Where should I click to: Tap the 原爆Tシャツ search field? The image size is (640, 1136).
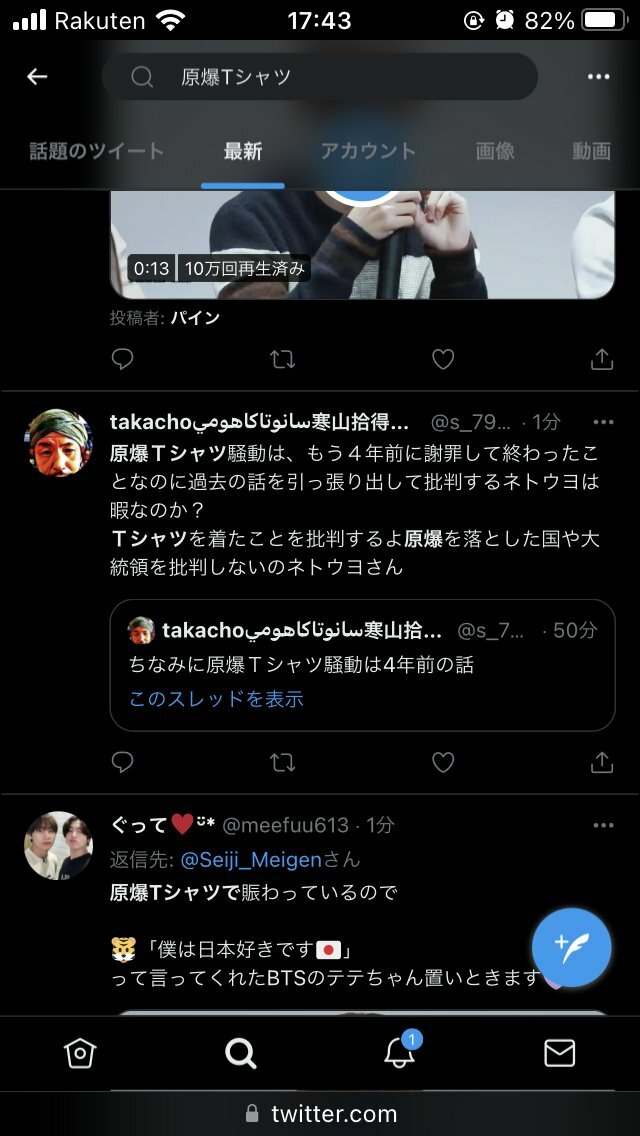point(320,77)
